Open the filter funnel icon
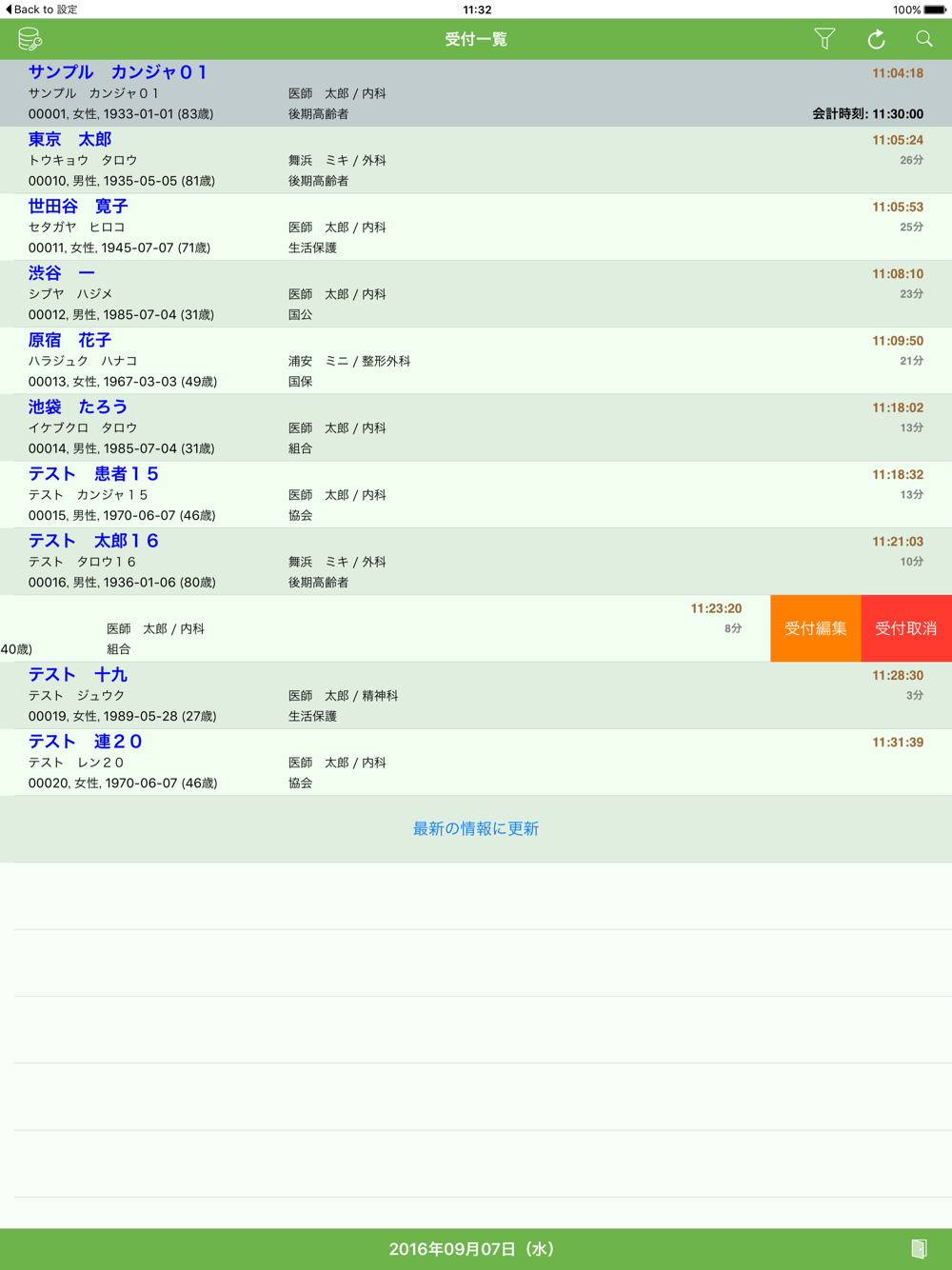Viewport: 952px width, 1270px height. (x=824, y=39)
